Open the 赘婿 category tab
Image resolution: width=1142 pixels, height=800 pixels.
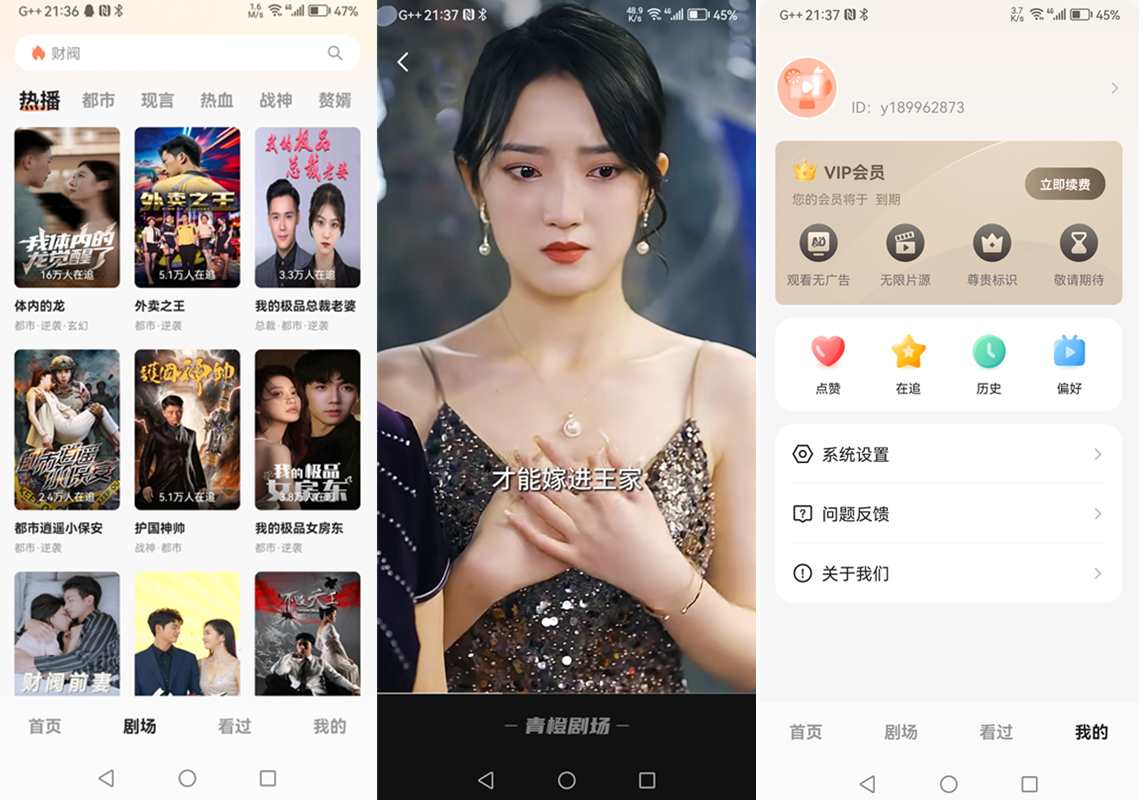click(x=334, y=100)
